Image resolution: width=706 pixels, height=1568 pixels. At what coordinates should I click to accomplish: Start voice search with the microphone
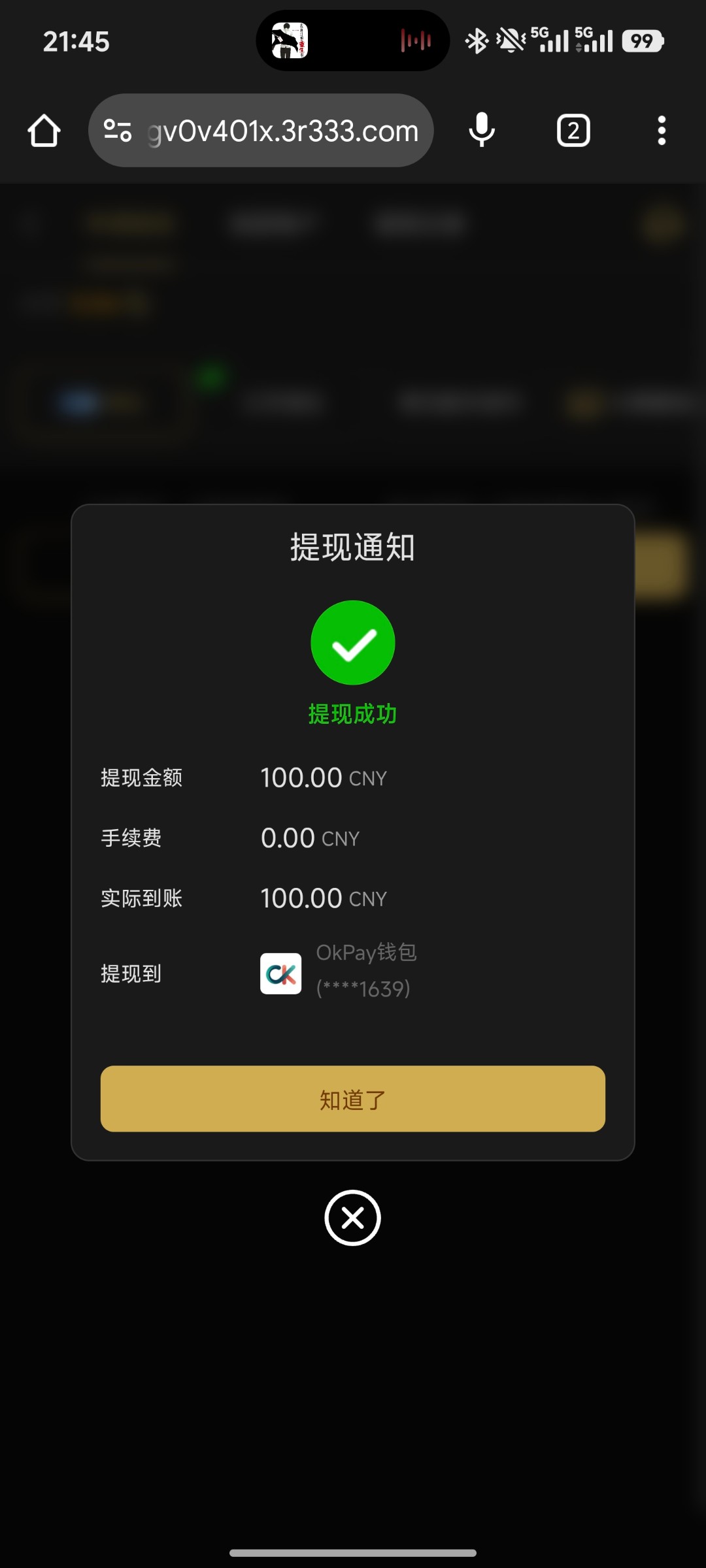pyautogui.click(x=482, y=131)
